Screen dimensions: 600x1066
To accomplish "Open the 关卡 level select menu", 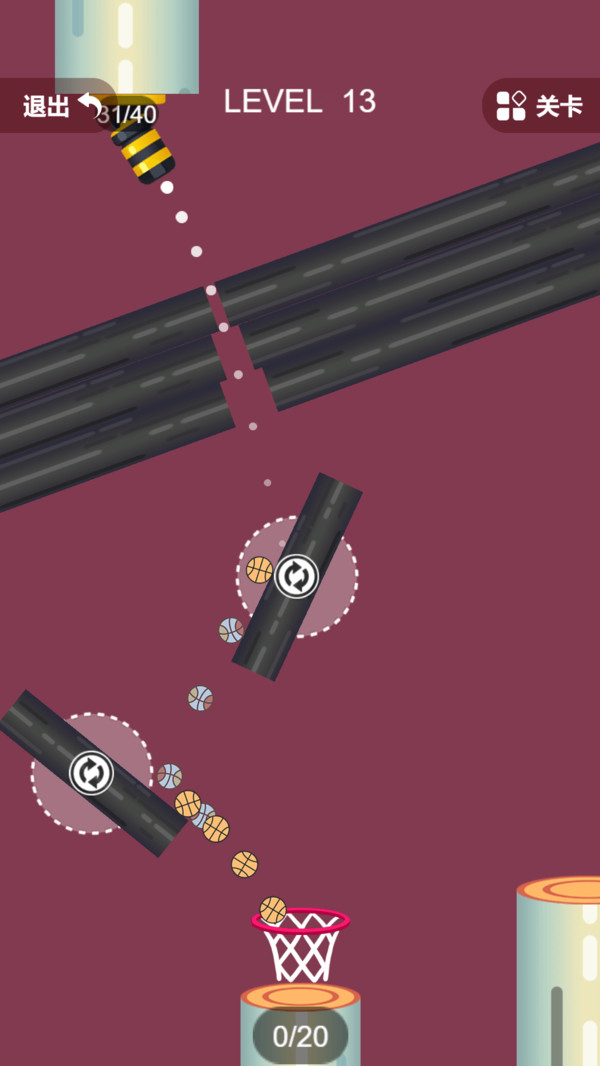I will click(541, 106).
